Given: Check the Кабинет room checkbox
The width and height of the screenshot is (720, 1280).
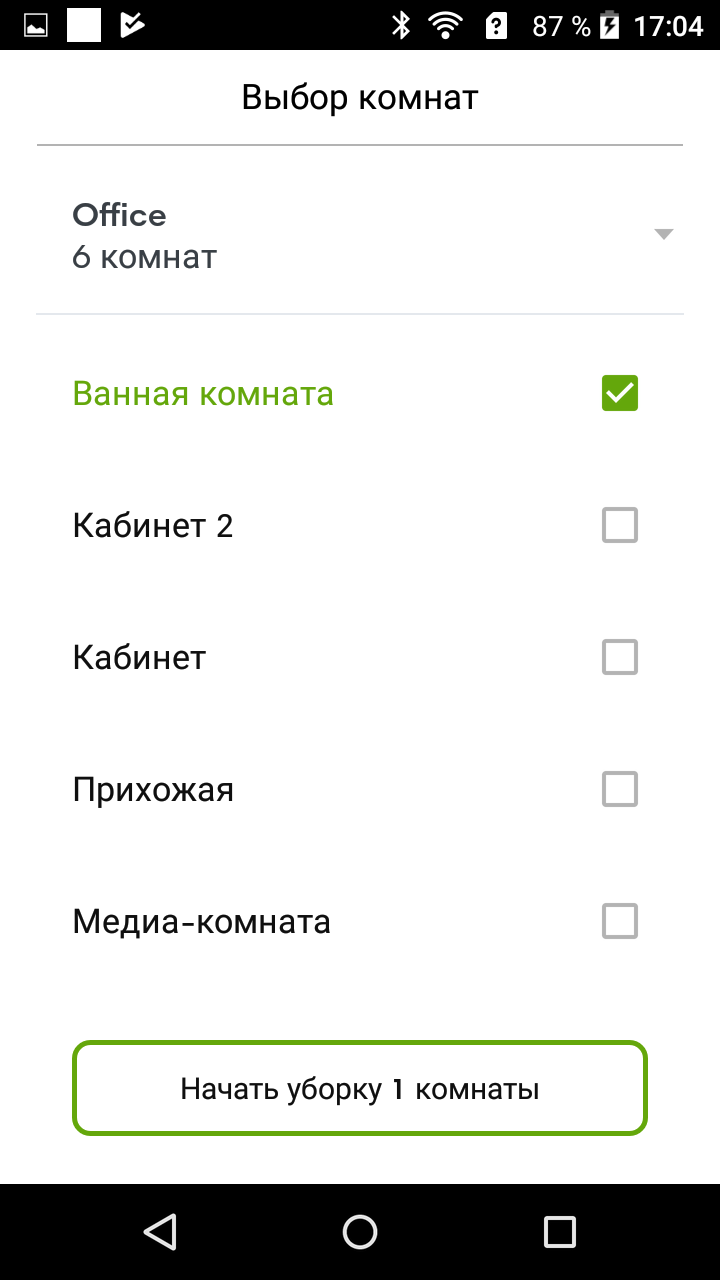Looking at the screenshot, I should [619, 657].
